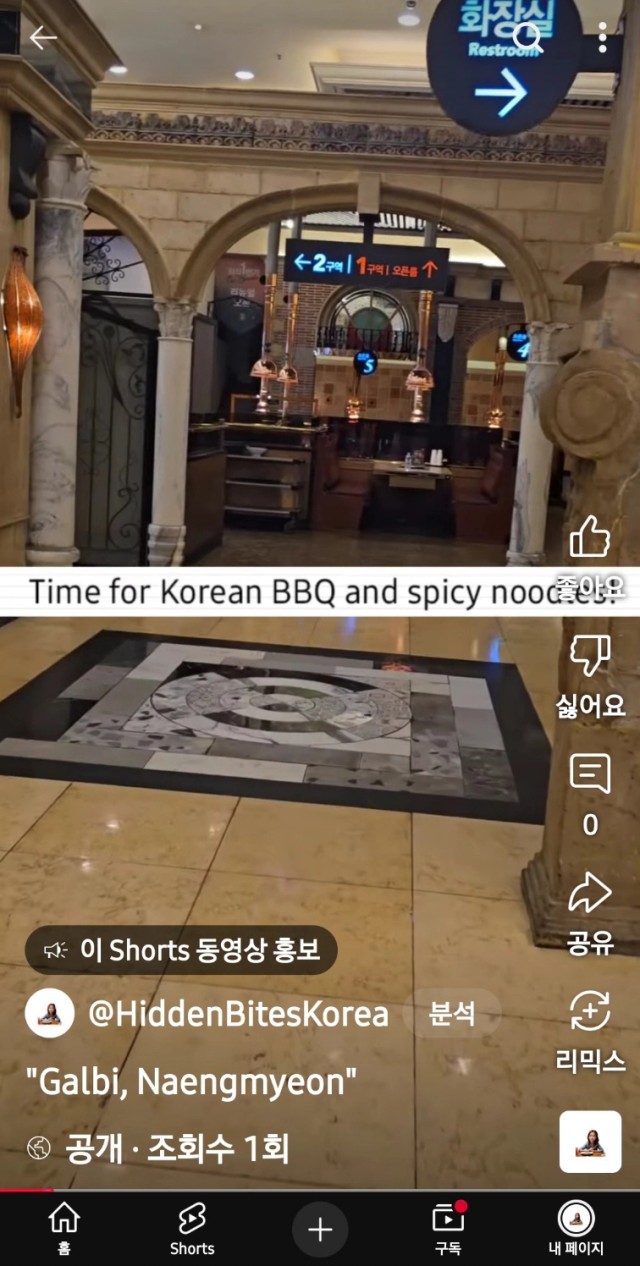Viewport: 640px width, 1266px height.
Task: Share this Short video
Action: (590, 893)
